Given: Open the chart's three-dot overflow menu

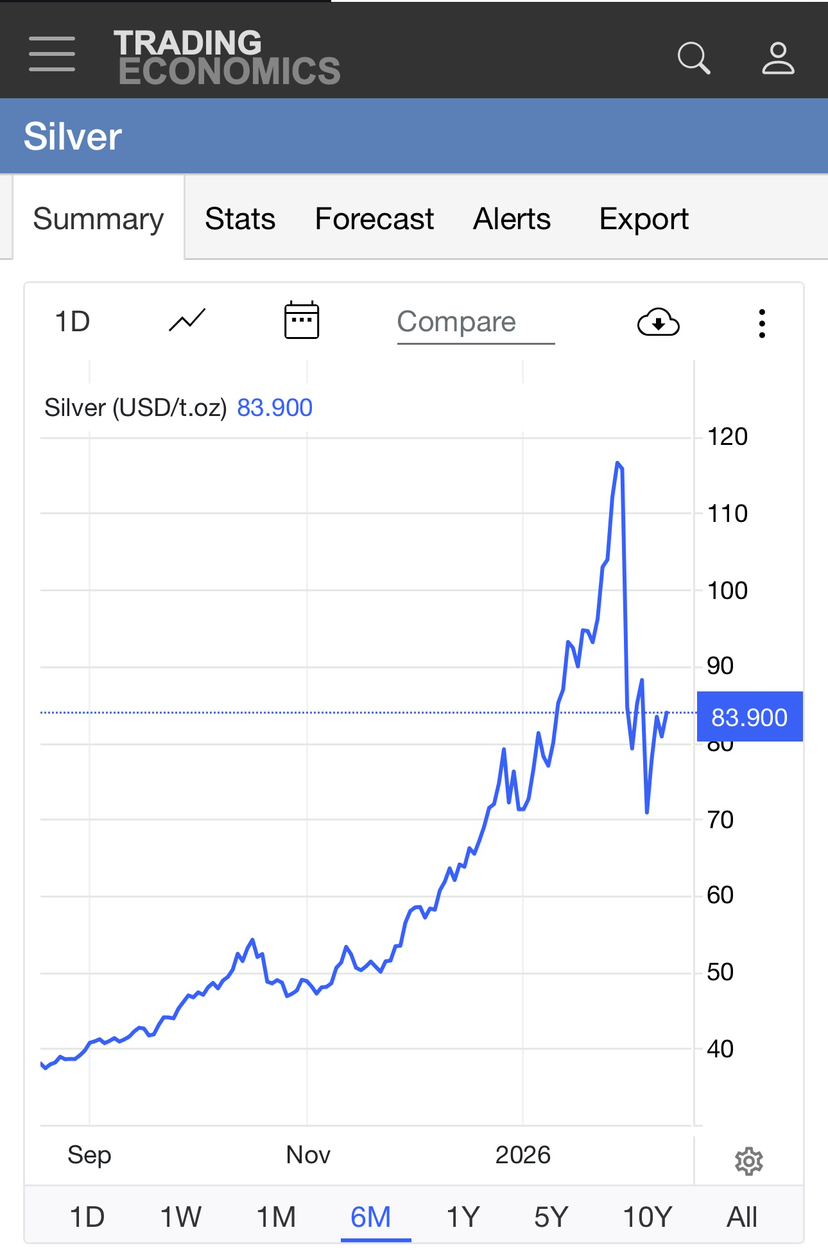Looking at the screenshot, I should pos(762,323).
